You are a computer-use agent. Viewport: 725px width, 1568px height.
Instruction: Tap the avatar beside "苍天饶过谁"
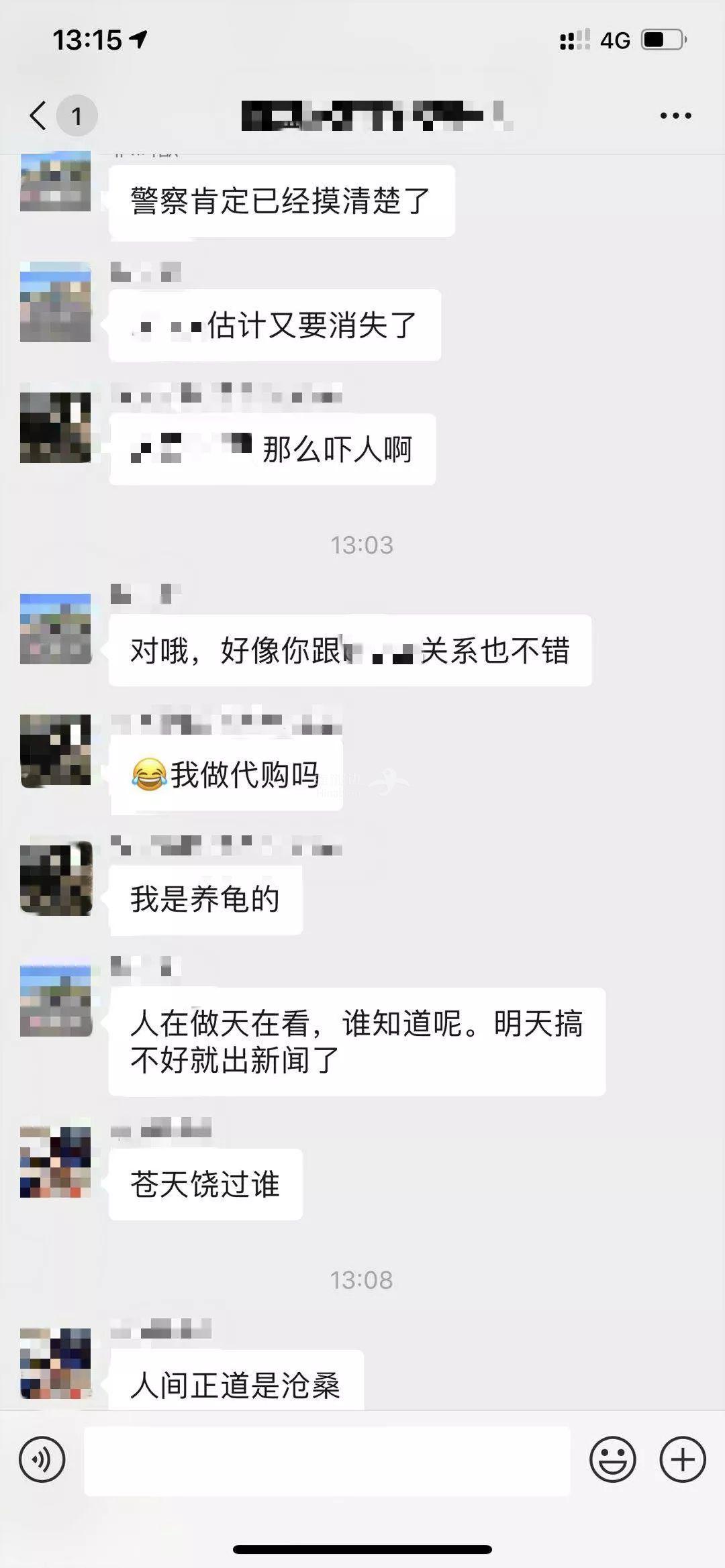(x=55, y=1163)
